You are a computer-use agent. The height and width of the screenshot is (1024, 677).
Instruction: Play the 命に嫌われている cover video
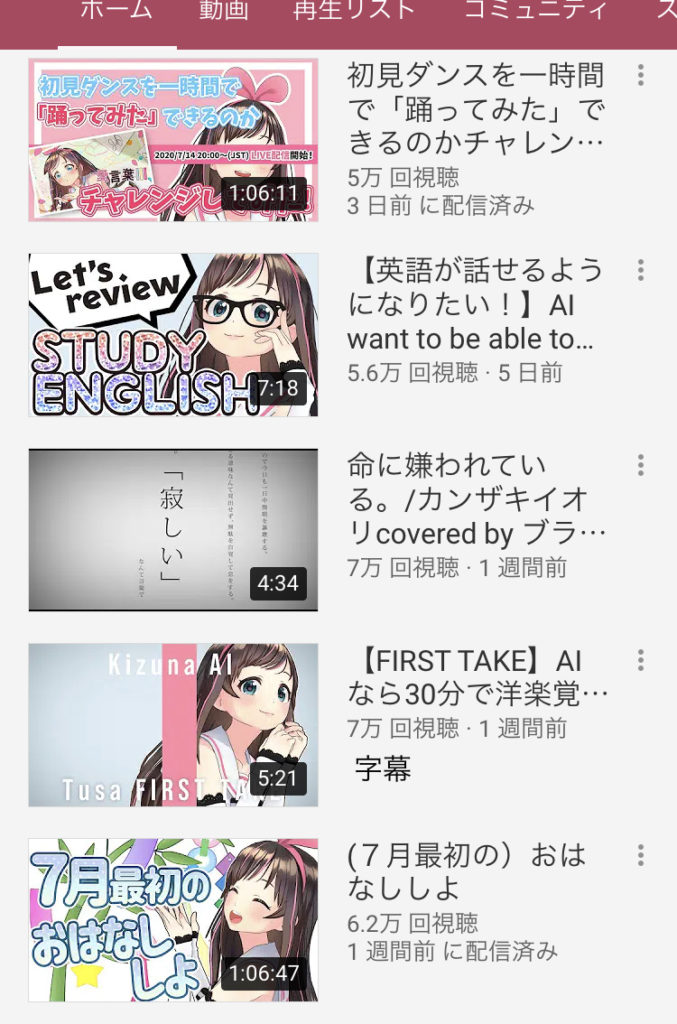point(173,530)
